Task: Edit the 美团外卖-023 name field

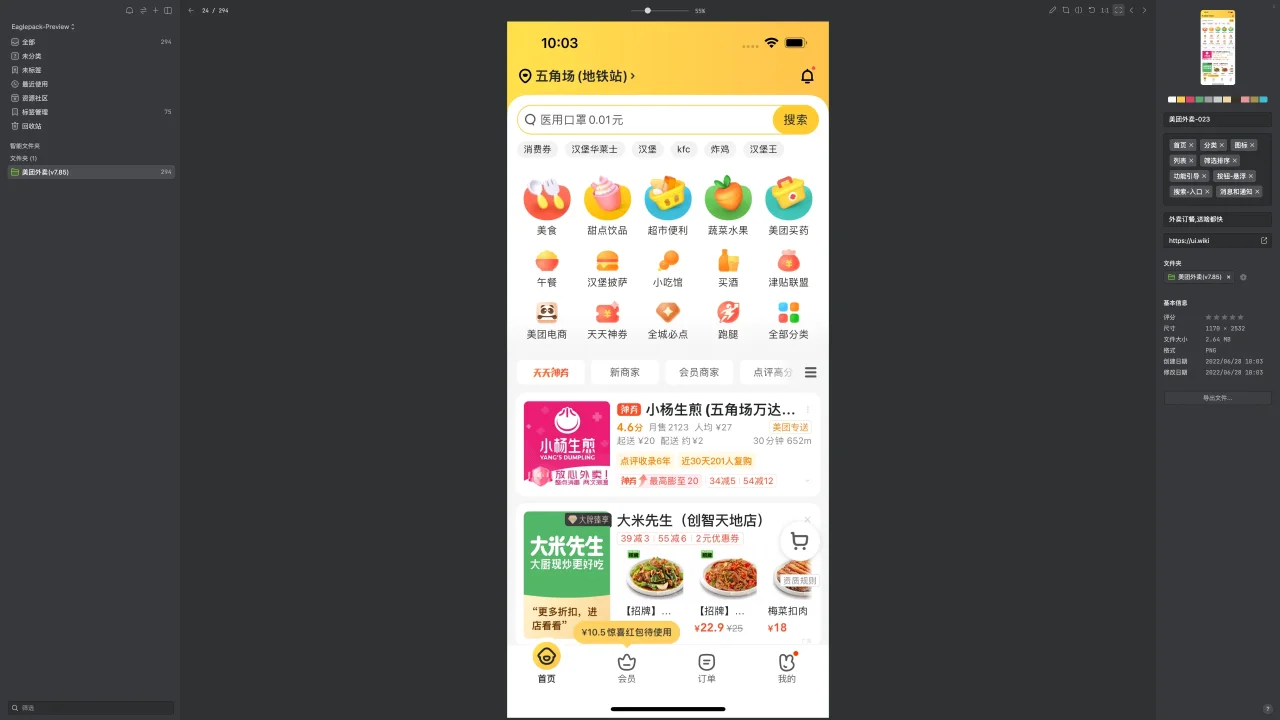Action: 1217,119
